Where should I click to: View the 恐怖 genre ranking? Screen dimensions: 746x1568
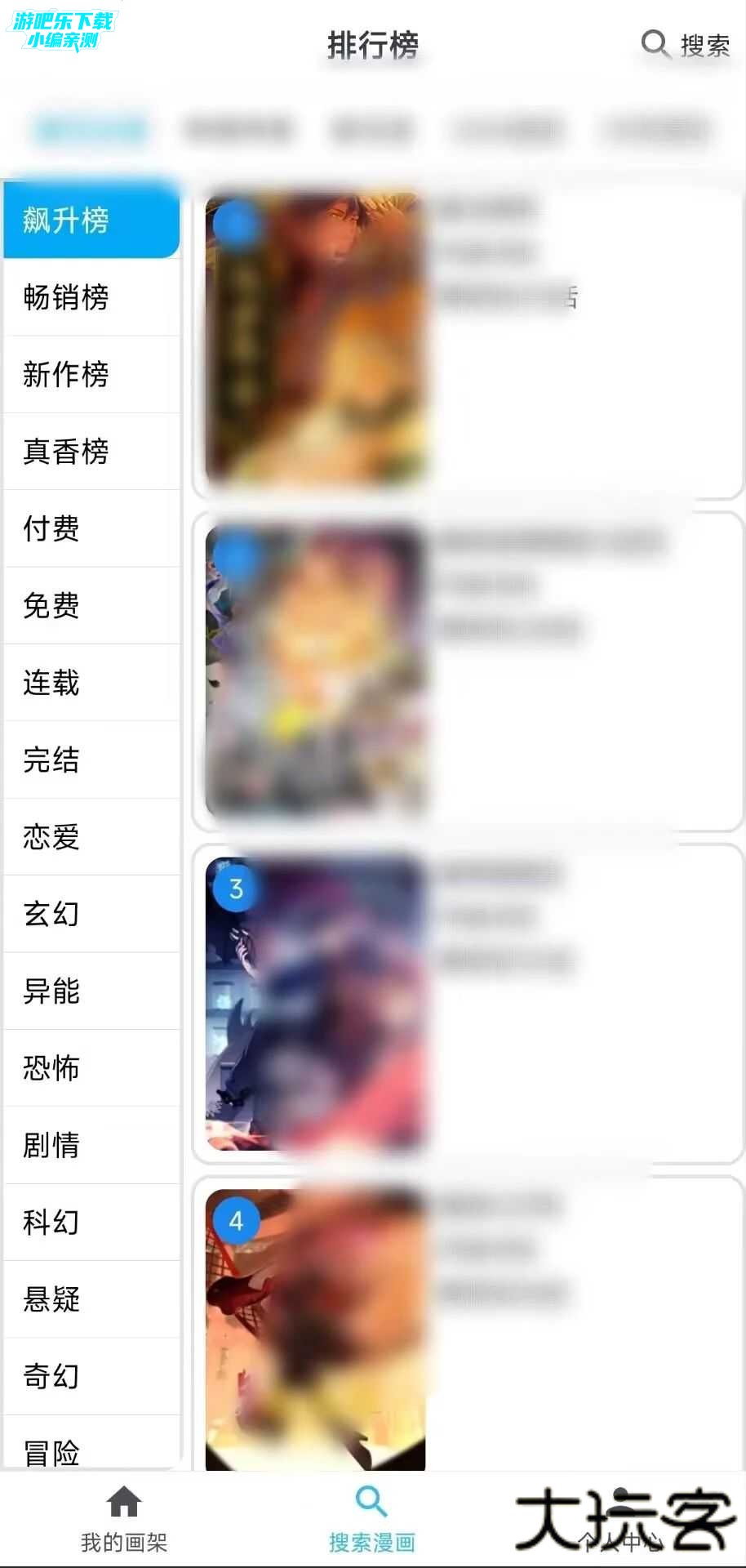91,1068
